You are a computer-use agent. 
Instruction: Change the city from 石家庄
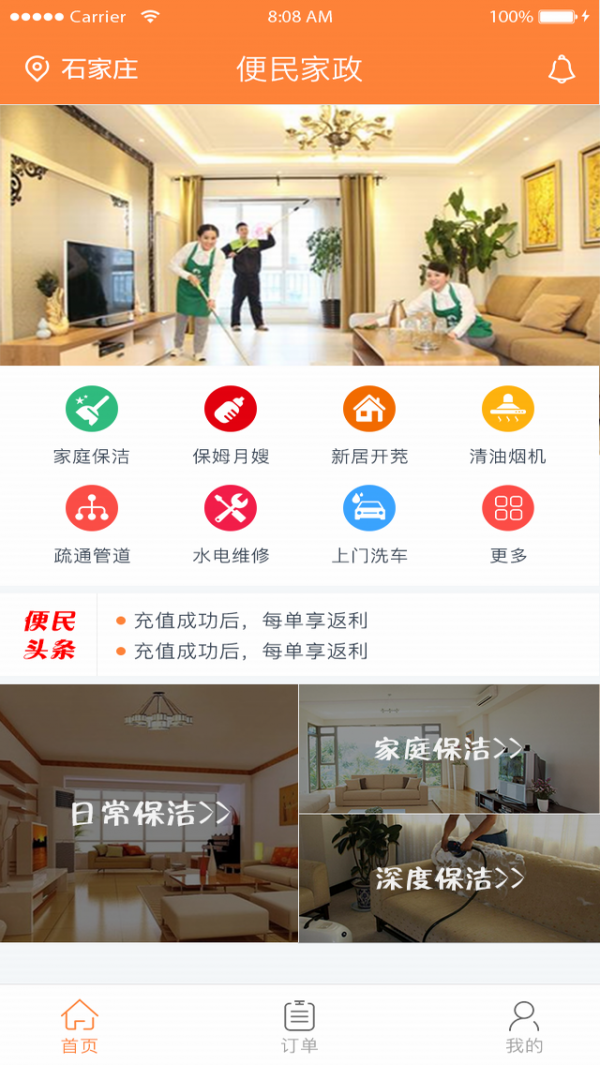coord(82,69)
